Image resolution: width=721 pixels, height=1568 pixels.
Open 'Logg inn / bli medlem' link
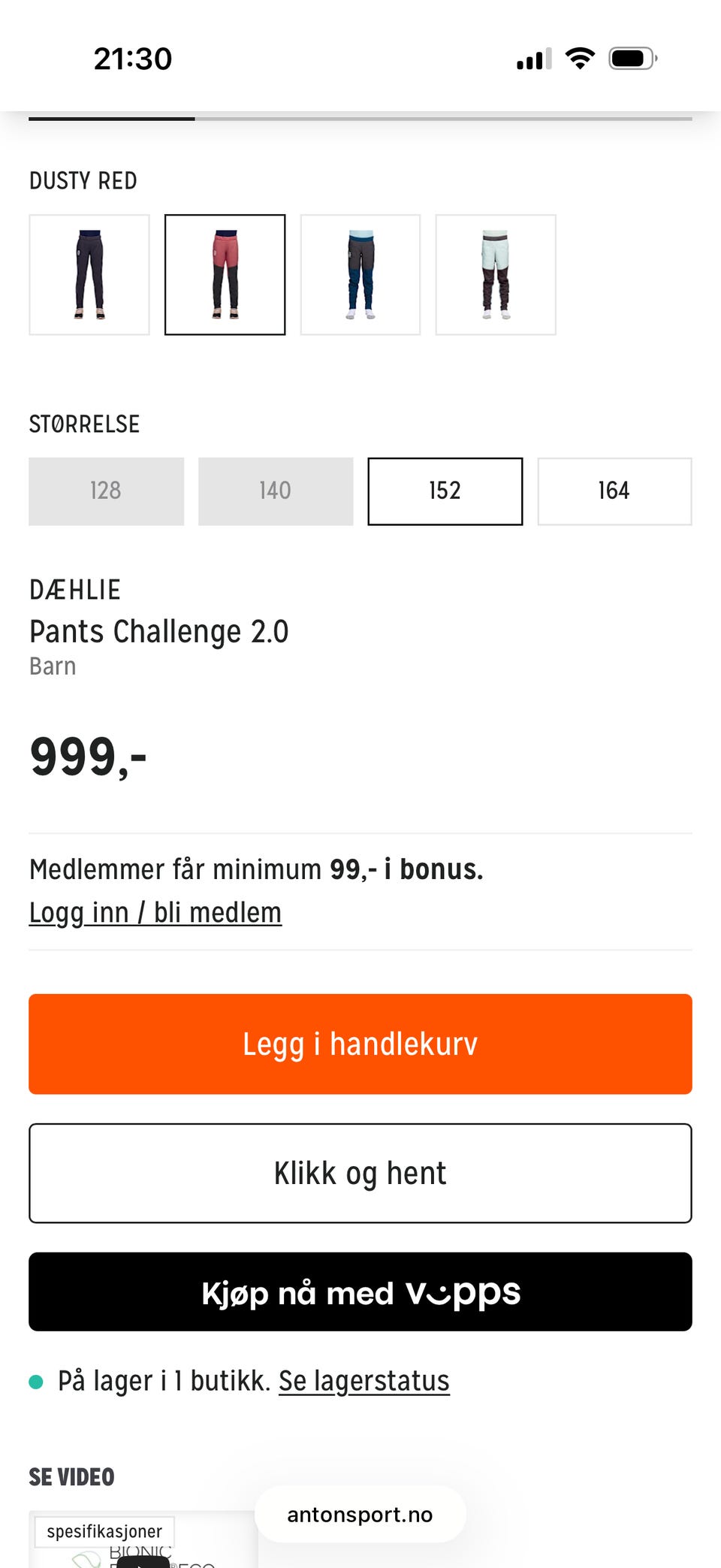[x=155, y=912]
